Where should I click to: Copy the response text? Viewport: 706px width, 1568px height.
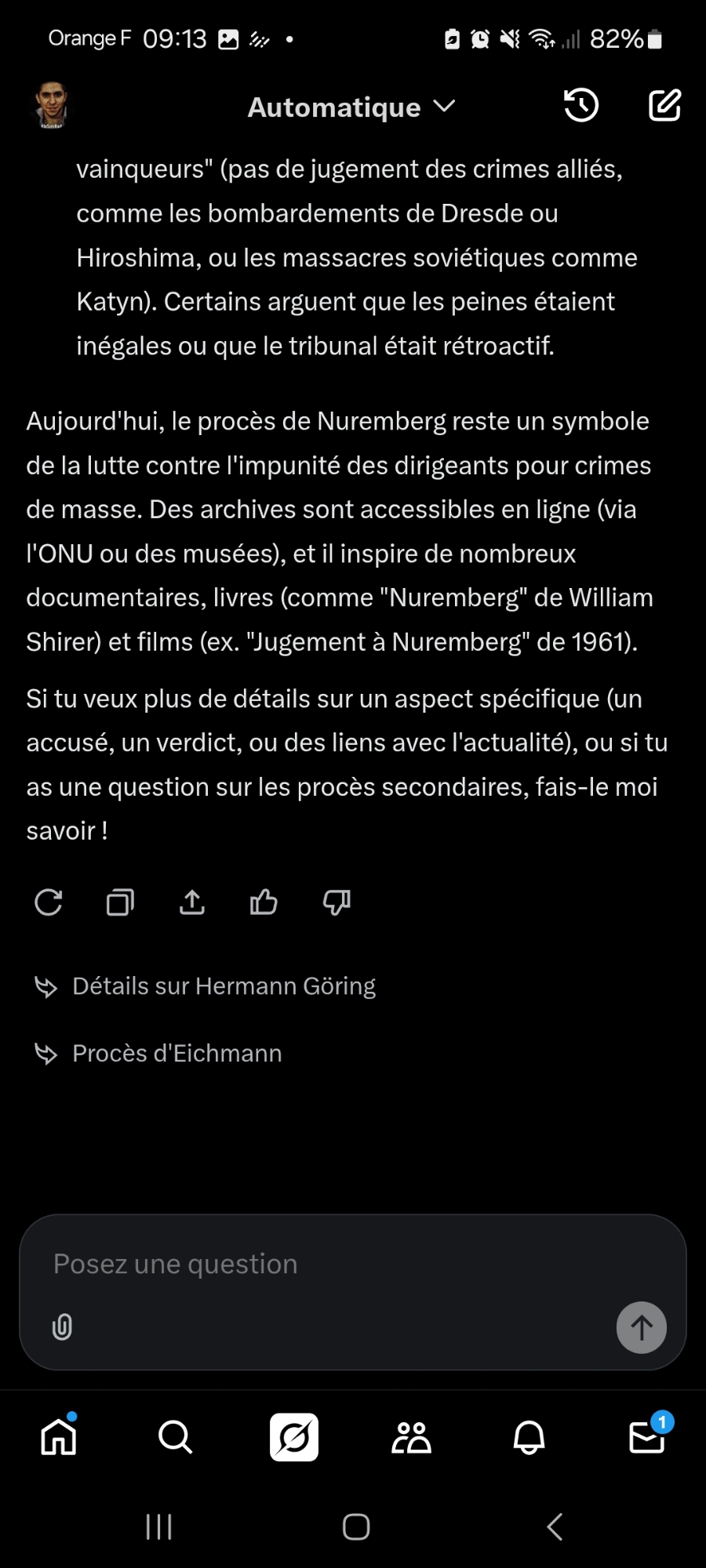120,902
